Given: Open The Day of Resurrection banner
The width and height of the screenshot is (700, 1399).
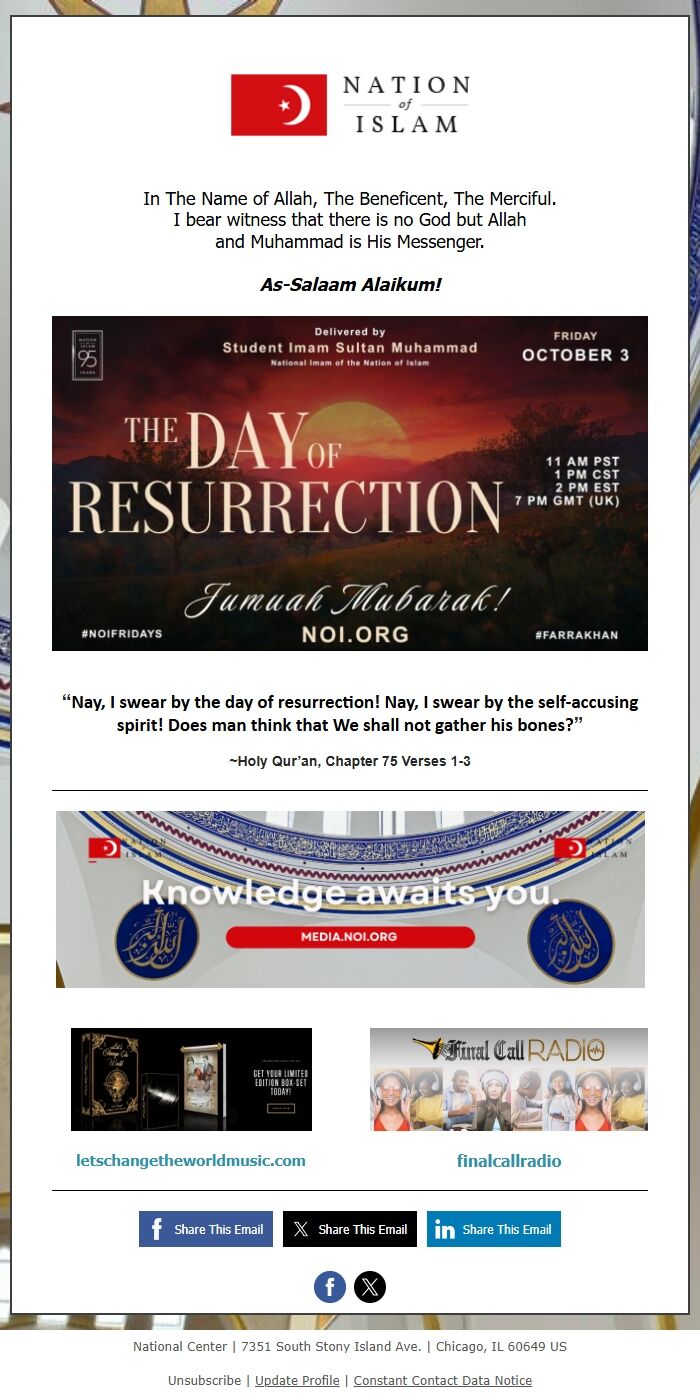Looking at the screenshot, I should 350,483.
